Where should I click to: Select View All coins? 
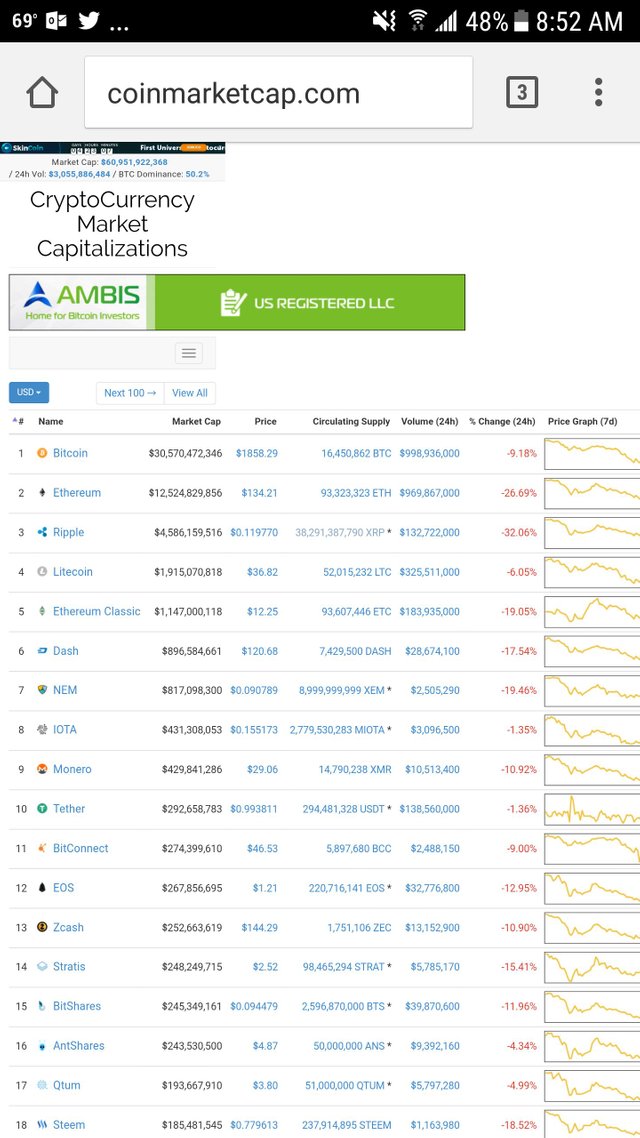coord(189,393)
